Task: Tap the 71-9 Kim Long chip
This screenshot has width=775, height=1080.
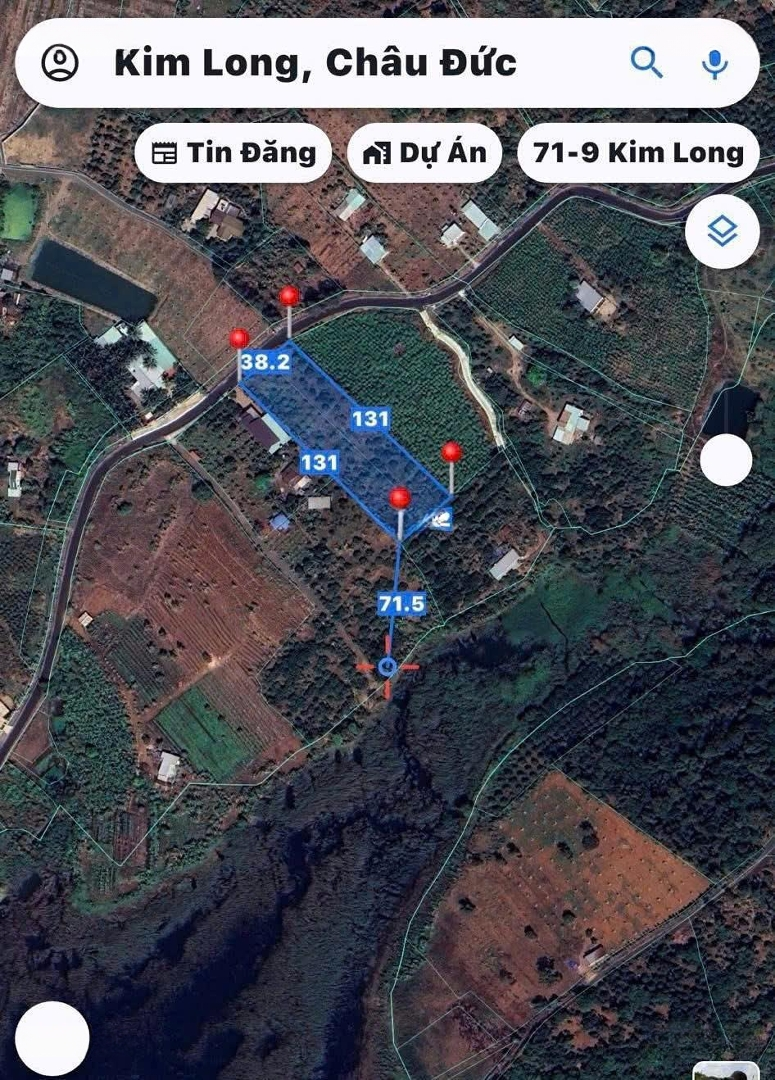Action: [x=638, y=153]
